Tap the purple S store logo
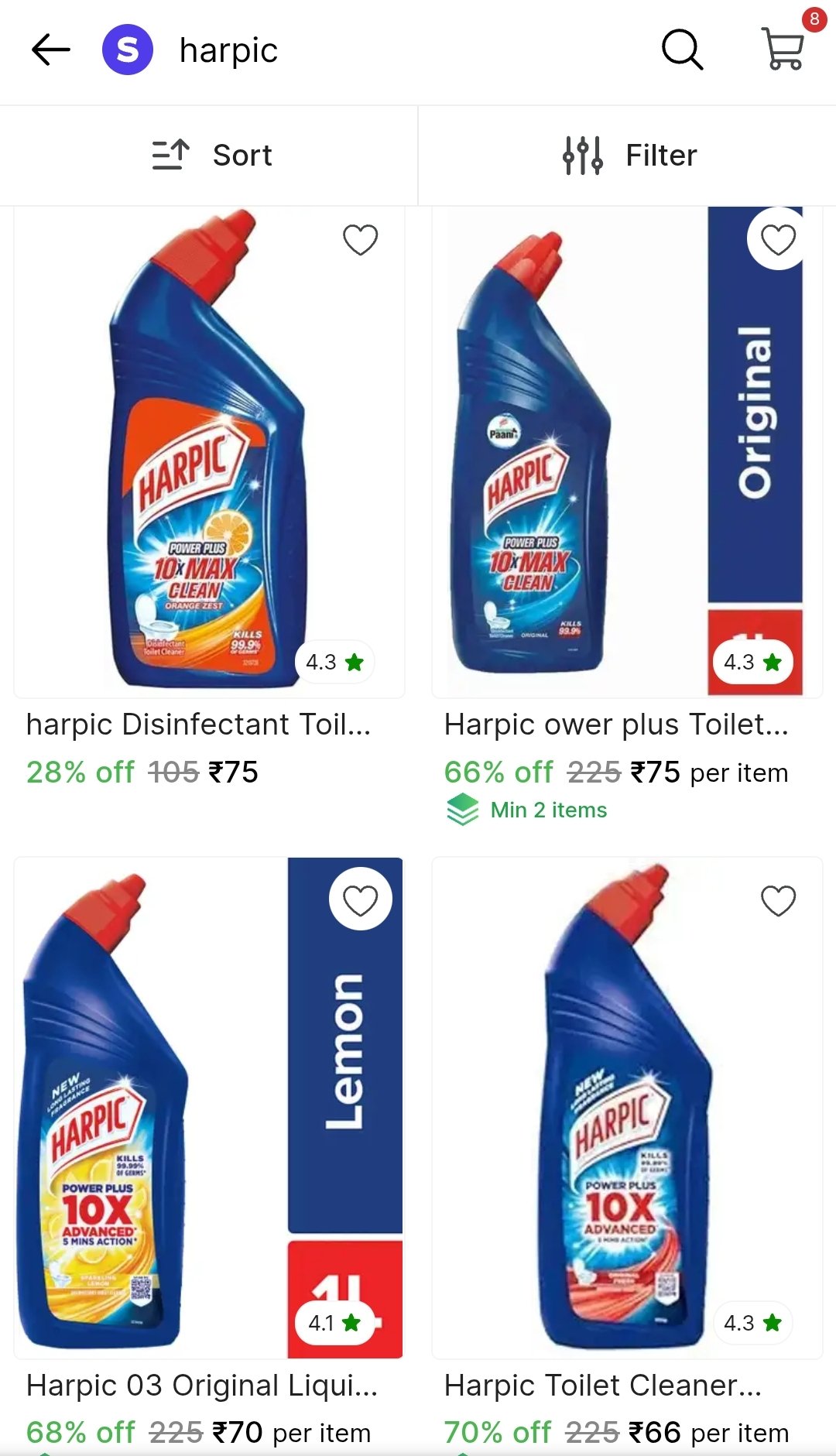836x1456 pixels. coord(128,50)
